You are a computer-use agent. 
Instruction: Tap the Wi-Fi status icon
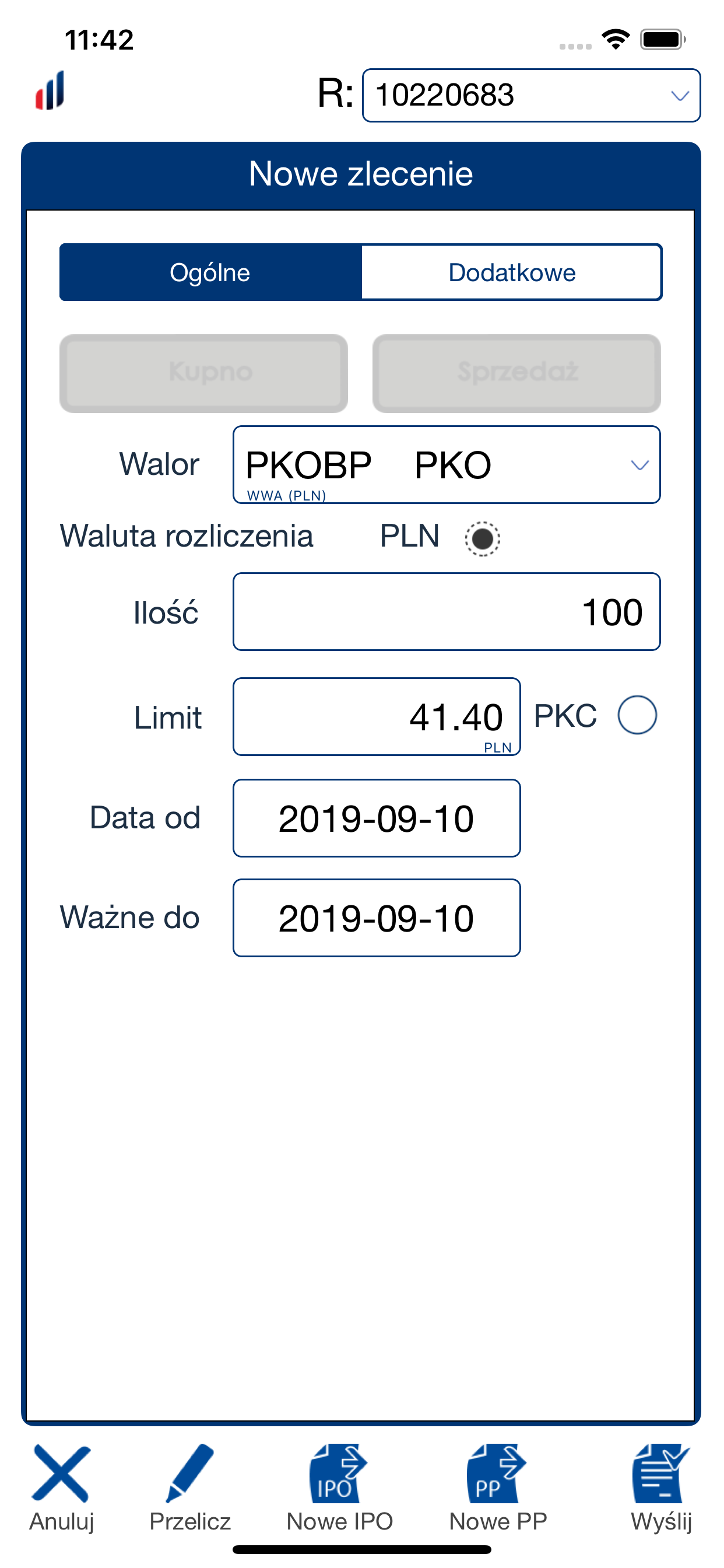[614, 38]
